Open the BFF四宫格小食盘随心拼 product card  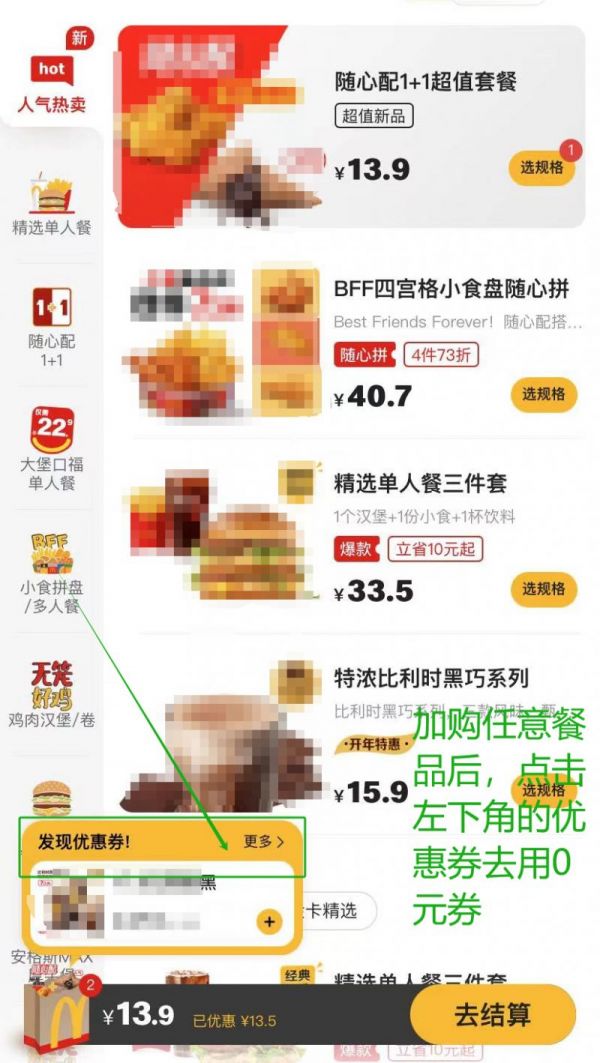click(x=351, y=343)
